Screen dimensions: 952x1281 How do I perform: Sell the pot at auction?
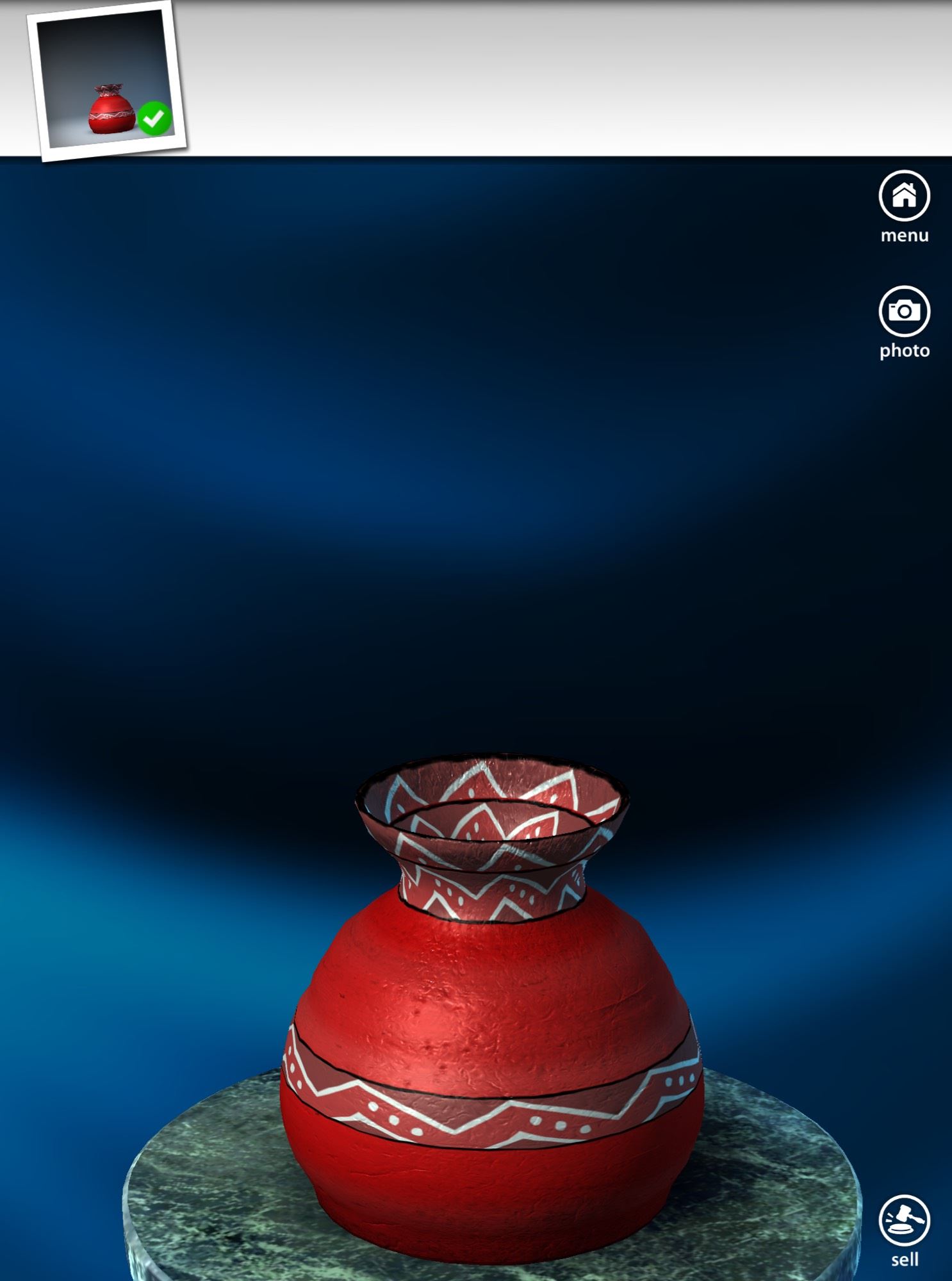click(904, 1220)
